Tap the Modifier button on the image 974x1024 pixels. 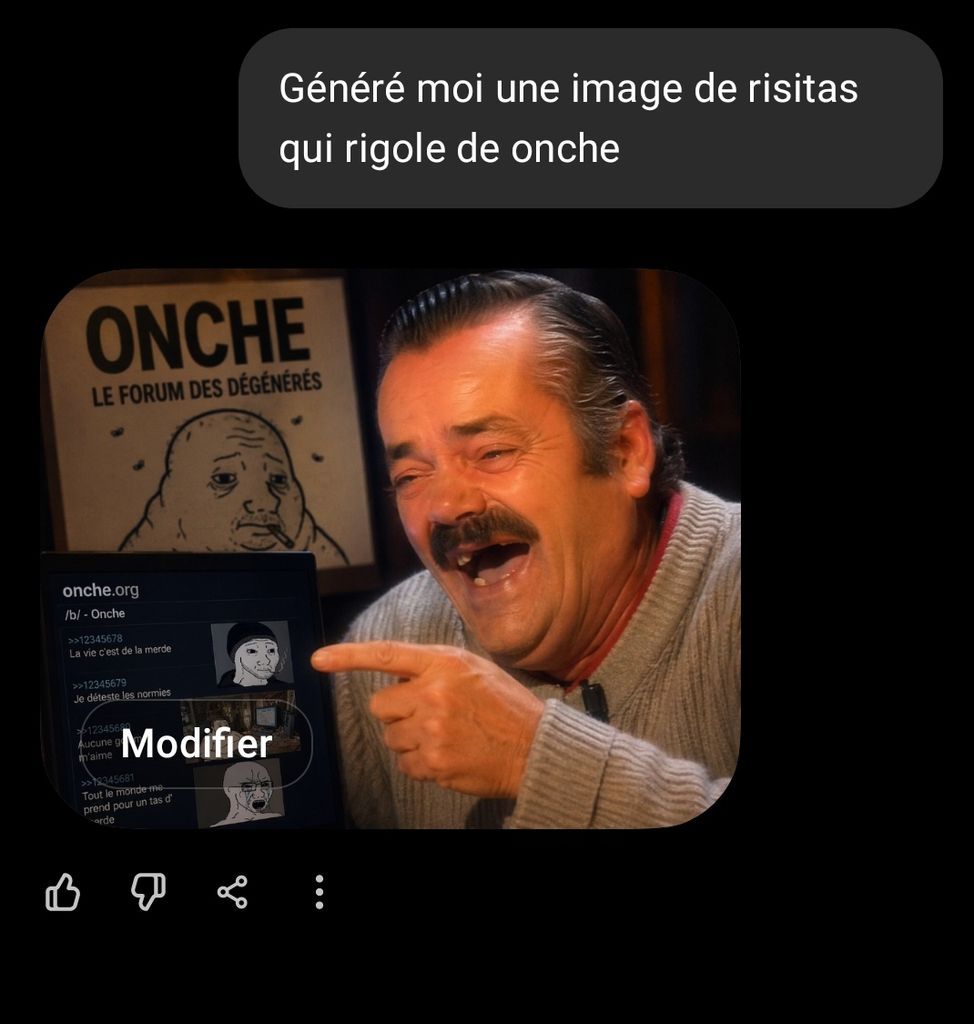[196, 744]
